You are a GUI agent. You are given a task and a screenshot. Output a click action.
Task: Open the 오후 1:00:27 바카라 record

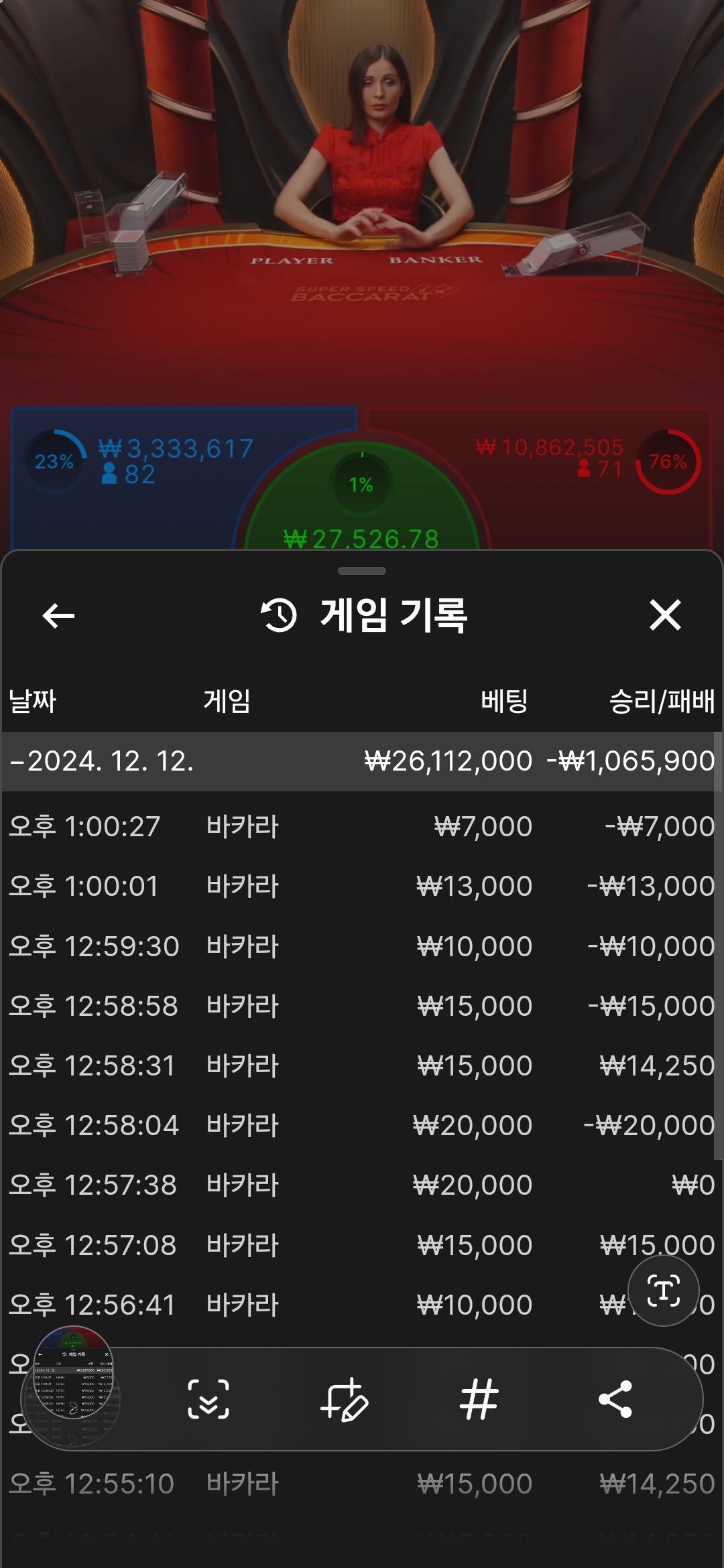pyautogui.click(x=361, y=826)
